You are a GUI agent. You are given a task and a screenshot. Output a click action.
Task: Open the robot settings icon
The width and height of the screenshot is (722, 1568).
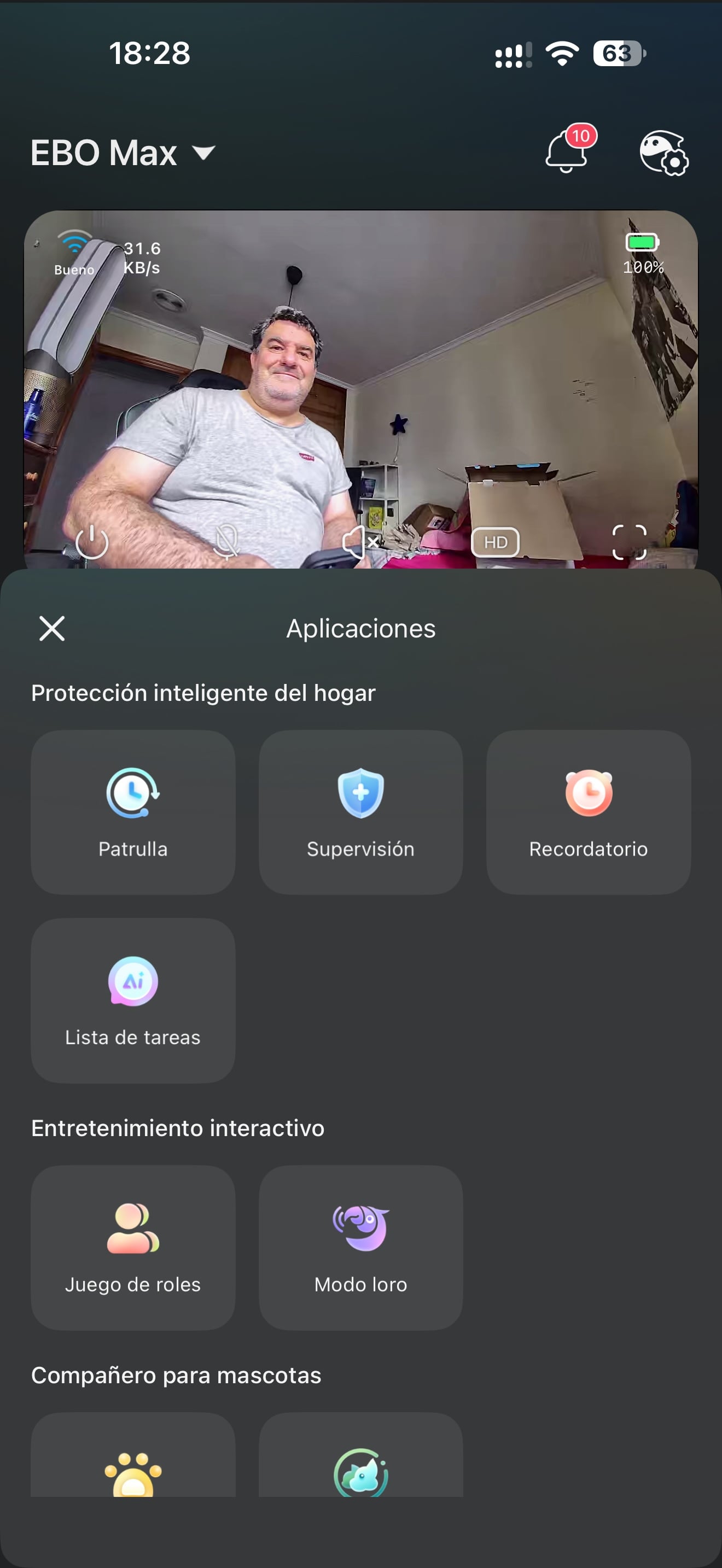pos(663,152)
